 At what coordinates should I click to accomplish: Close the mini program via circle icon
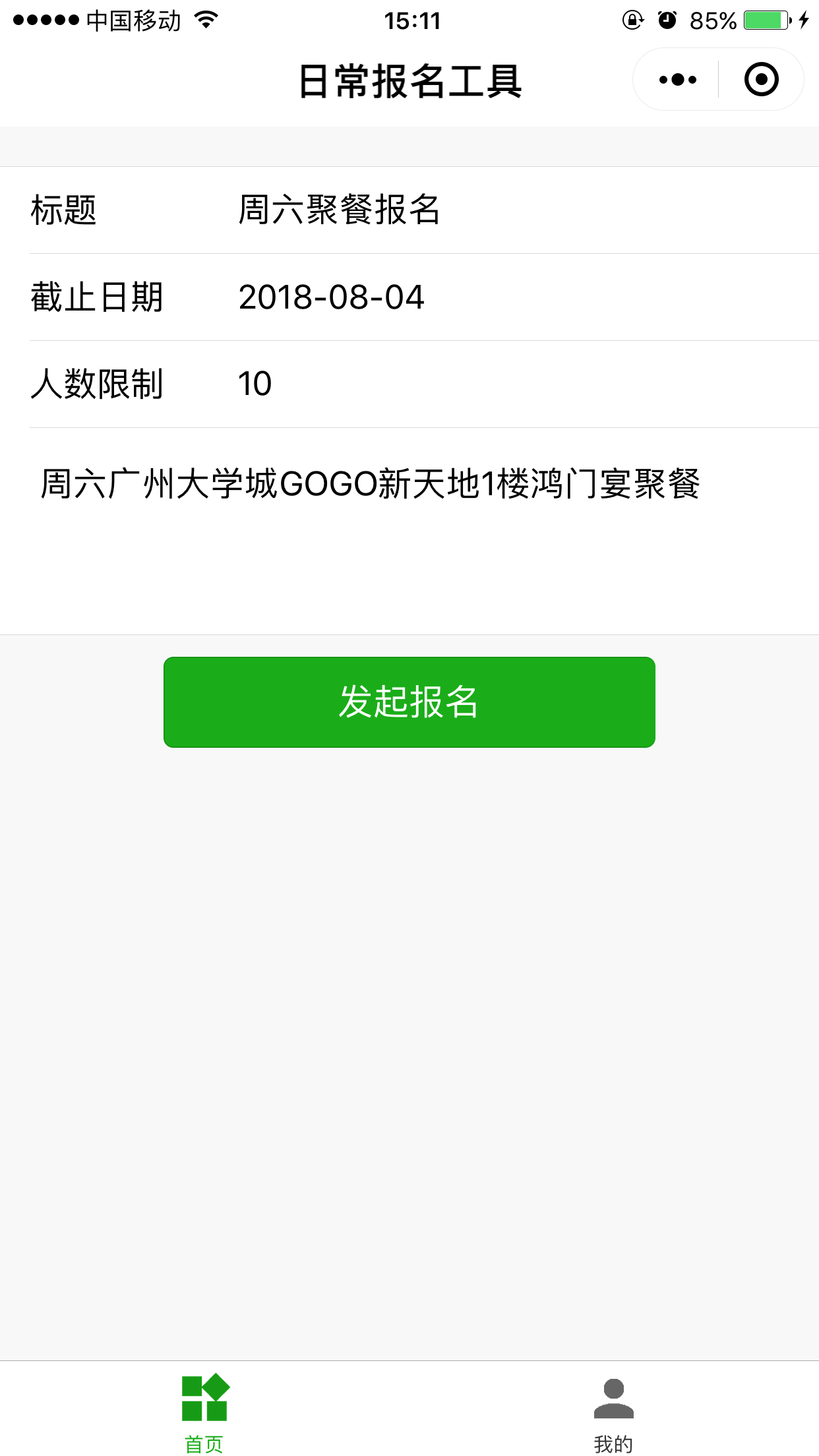(x=761, y=80)
